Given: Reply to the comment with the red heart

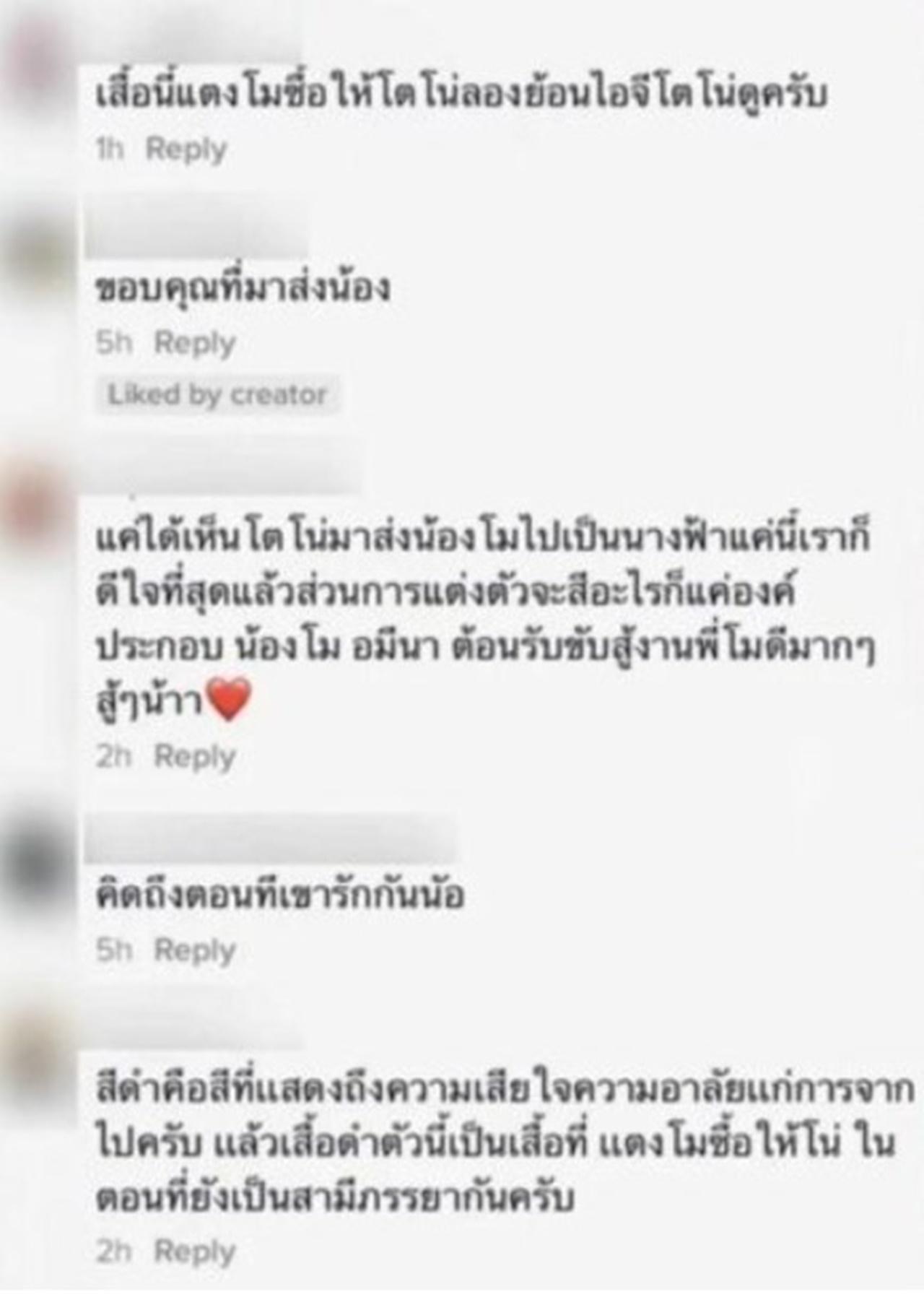Looking at the screenshot, I should [195, 757].
